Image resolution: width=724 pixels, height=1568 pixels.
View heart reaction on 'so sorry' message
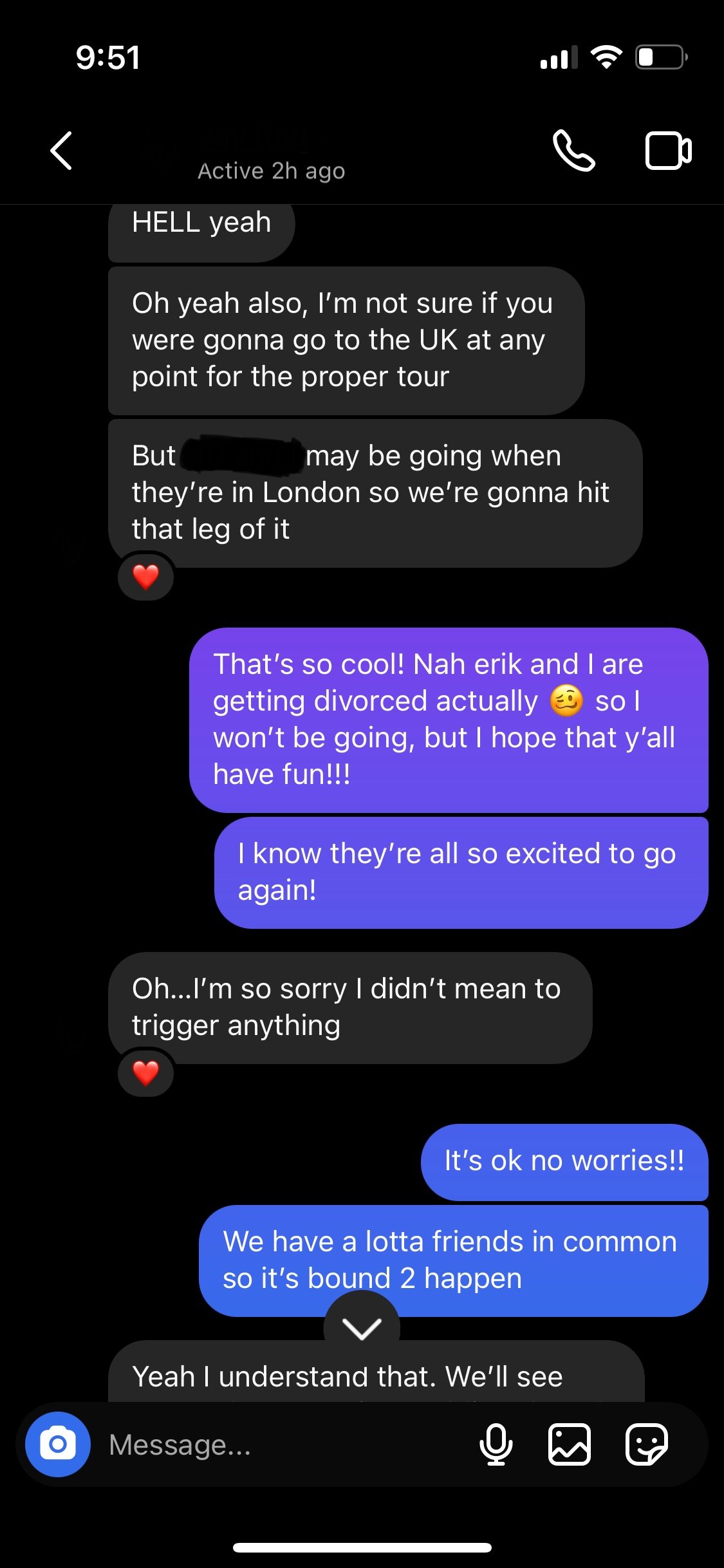click(146, 1073)
